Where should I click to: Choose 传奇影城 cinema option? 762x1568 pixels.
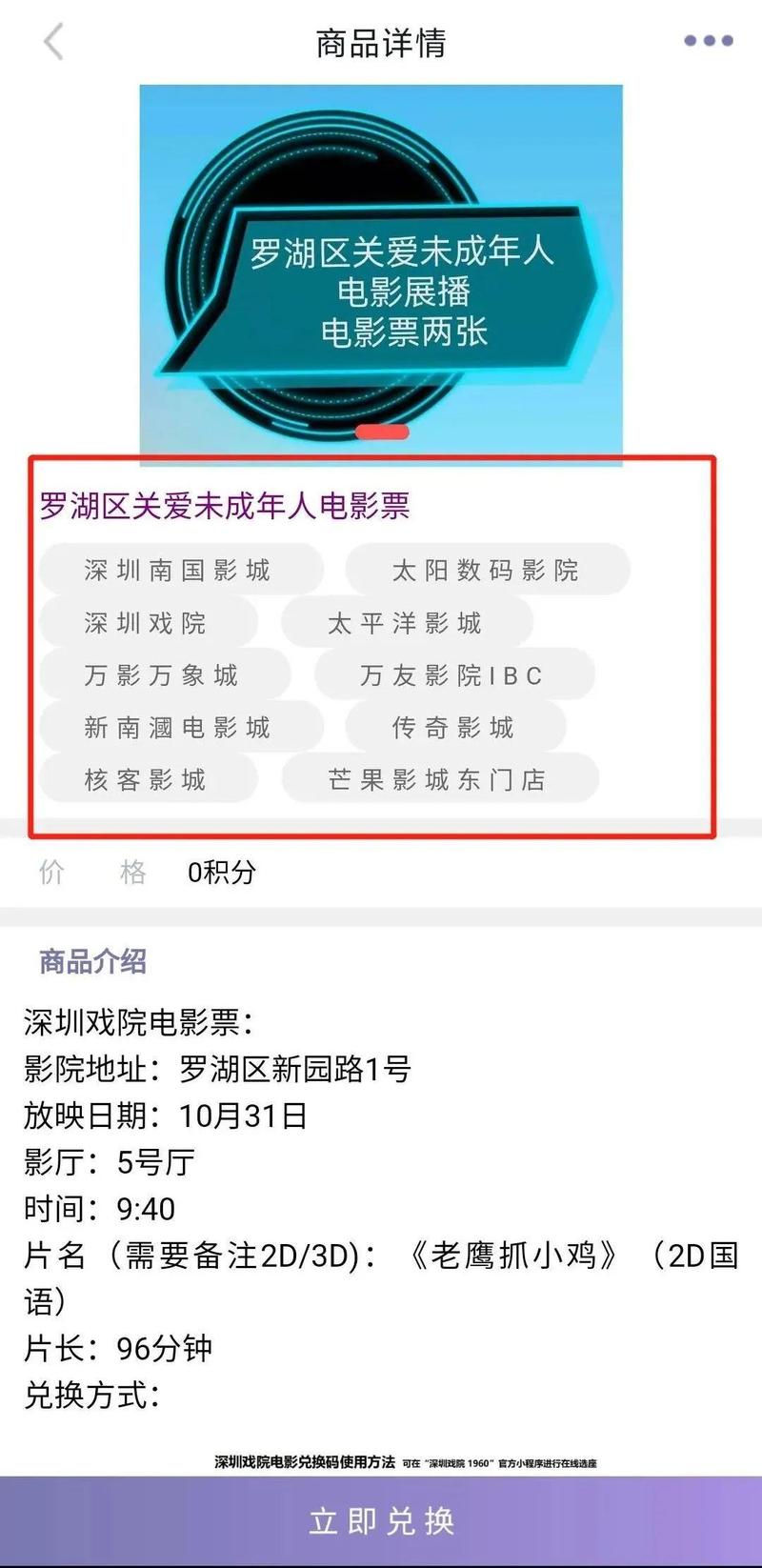[x=454, y=727]
